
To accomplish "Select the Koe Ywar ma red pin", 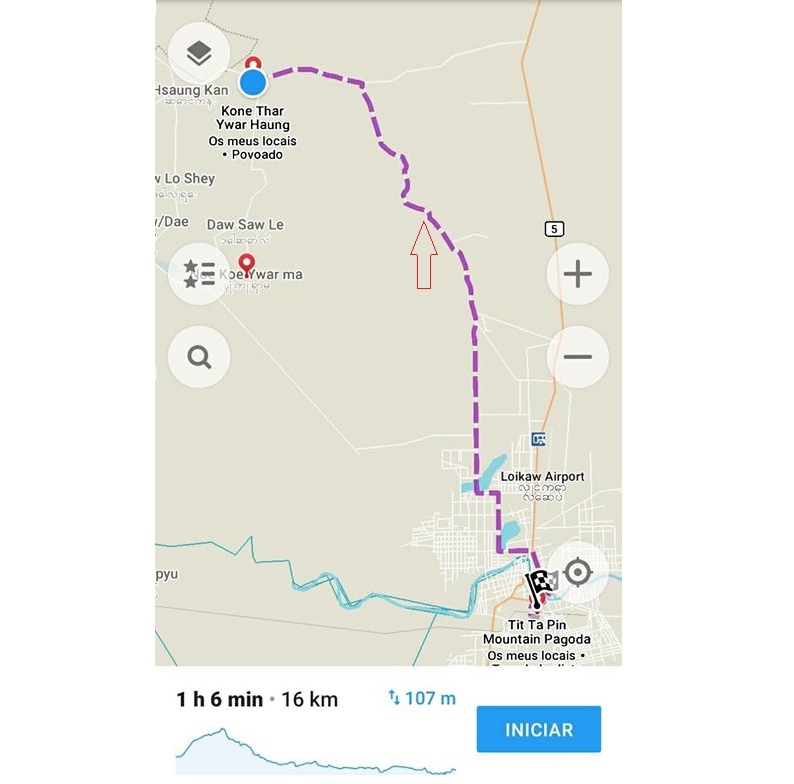I will point(245,268).
